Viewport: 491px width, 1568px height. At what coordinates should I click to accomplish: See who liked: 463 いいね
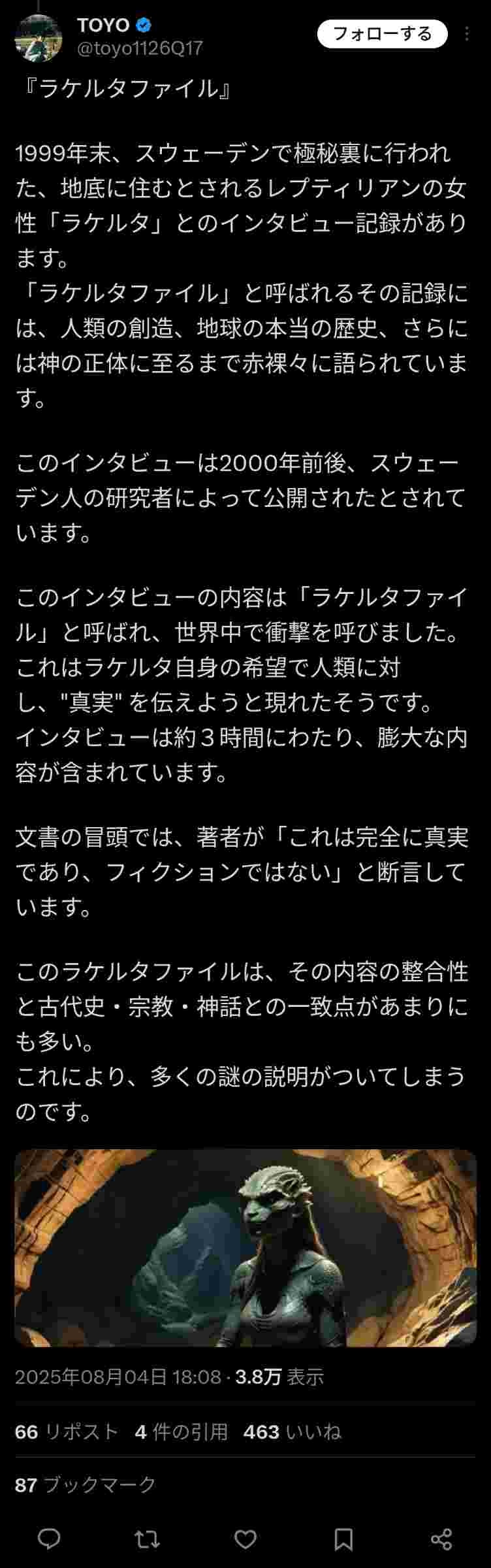pyautogui.click(x=292, y=1432)
